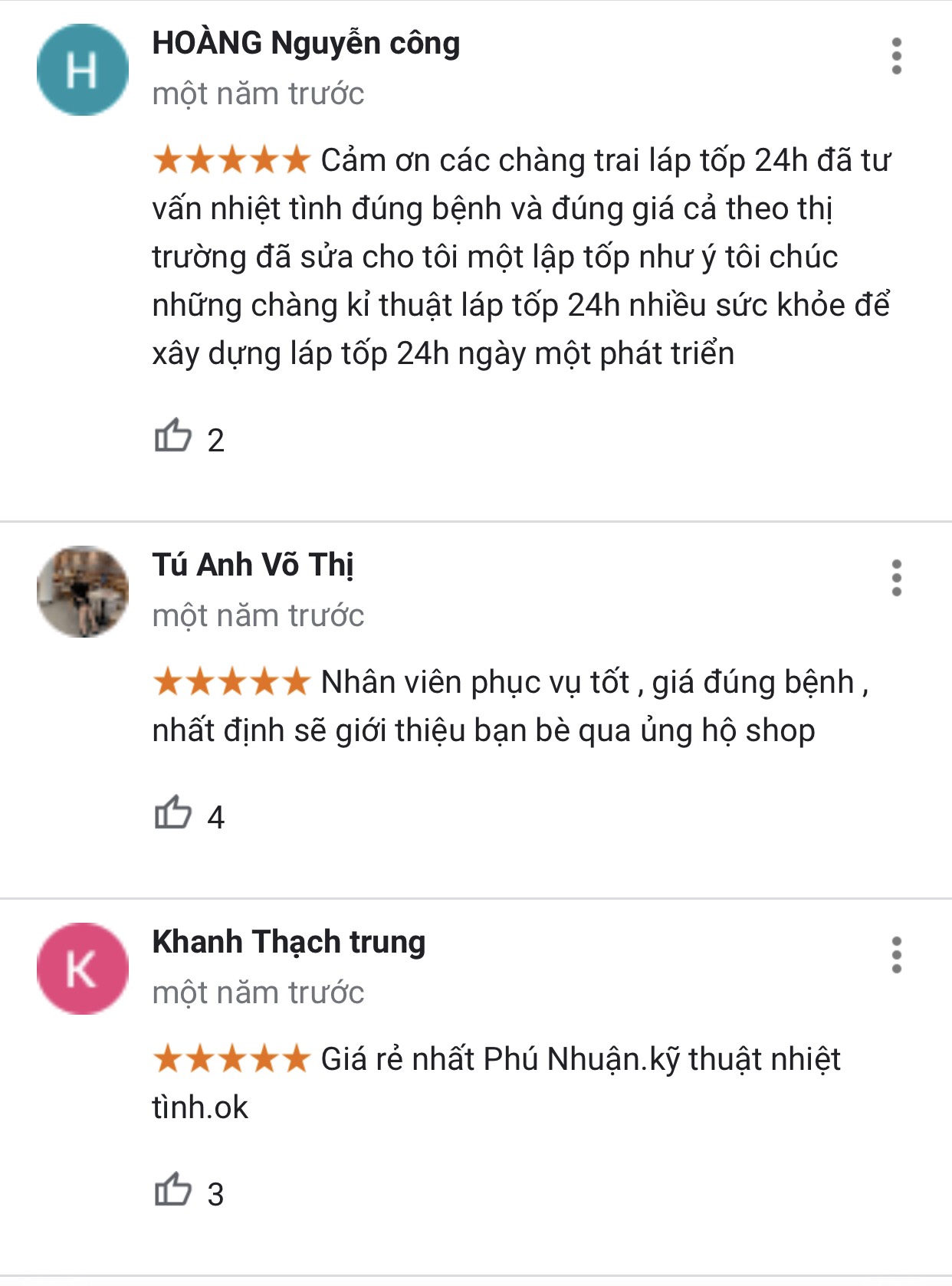
Task: Open HOÀNG Nguyễn công's profile avatar
Action: click(83, 70)
